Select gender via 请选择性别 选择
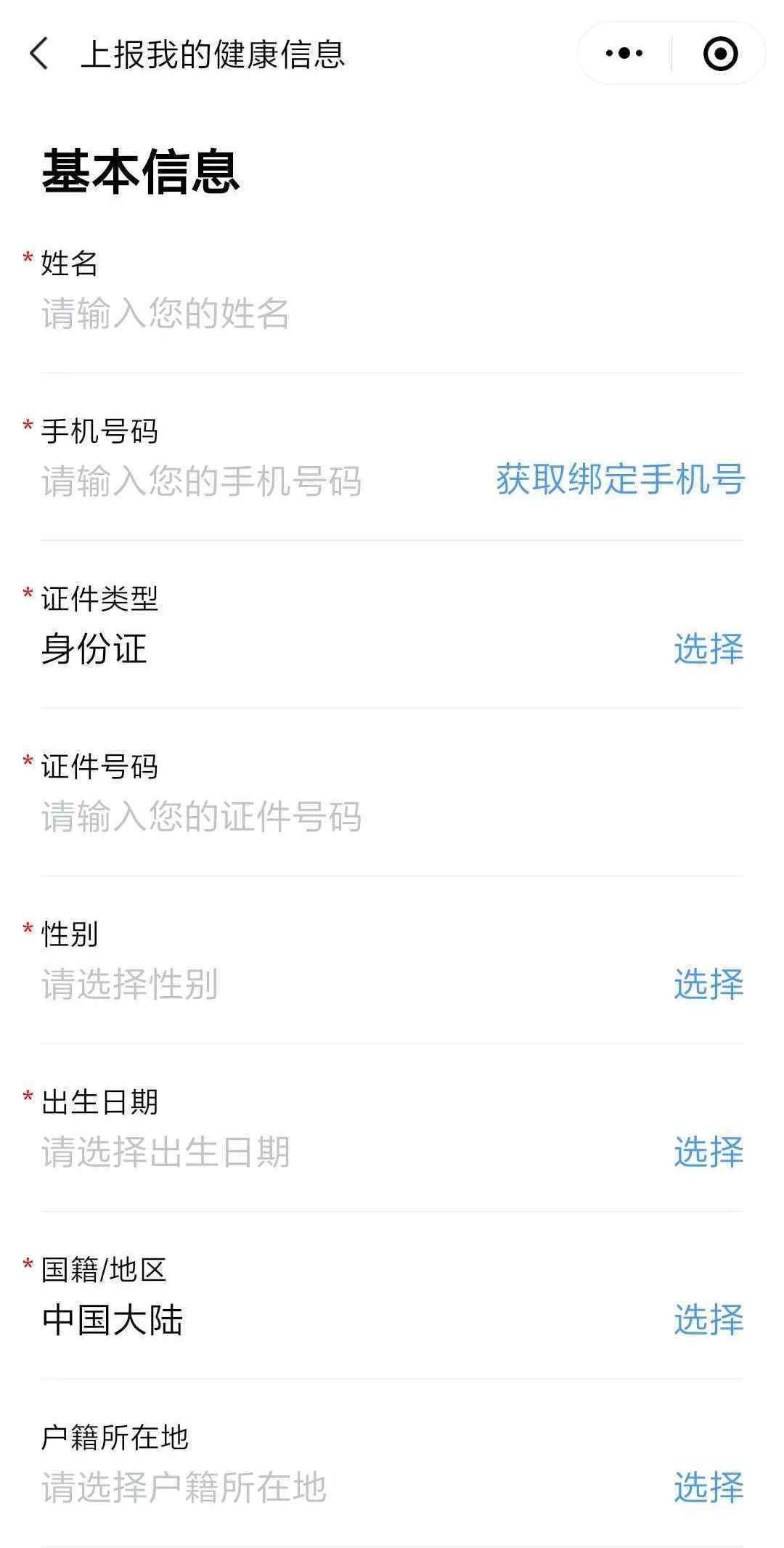Viewport: 784px width, 1548px height. [x=709, y=985]
